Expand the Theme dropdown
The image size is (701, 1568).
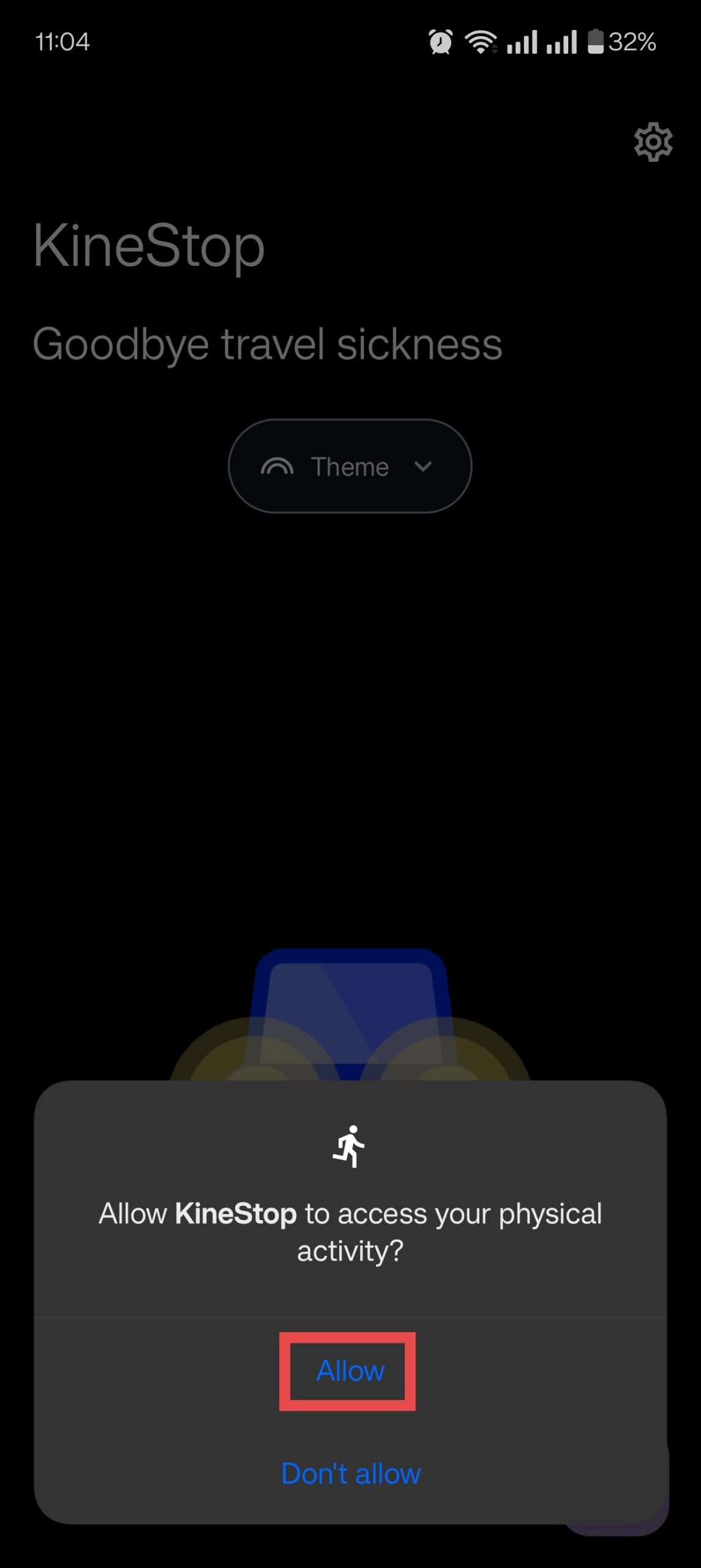tap(350, 466)
